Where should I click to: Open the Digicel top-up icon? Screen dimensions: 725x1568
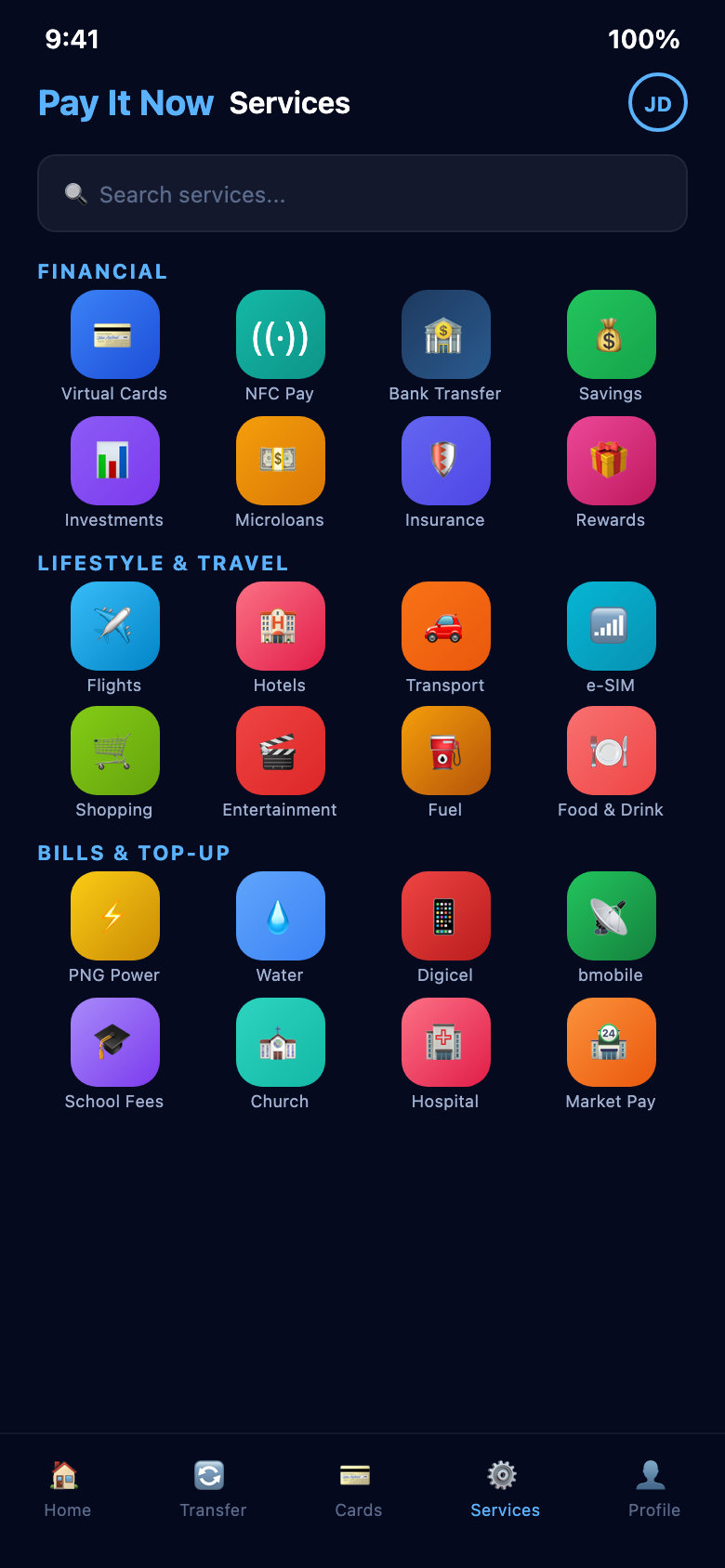(x=445, y=916)
